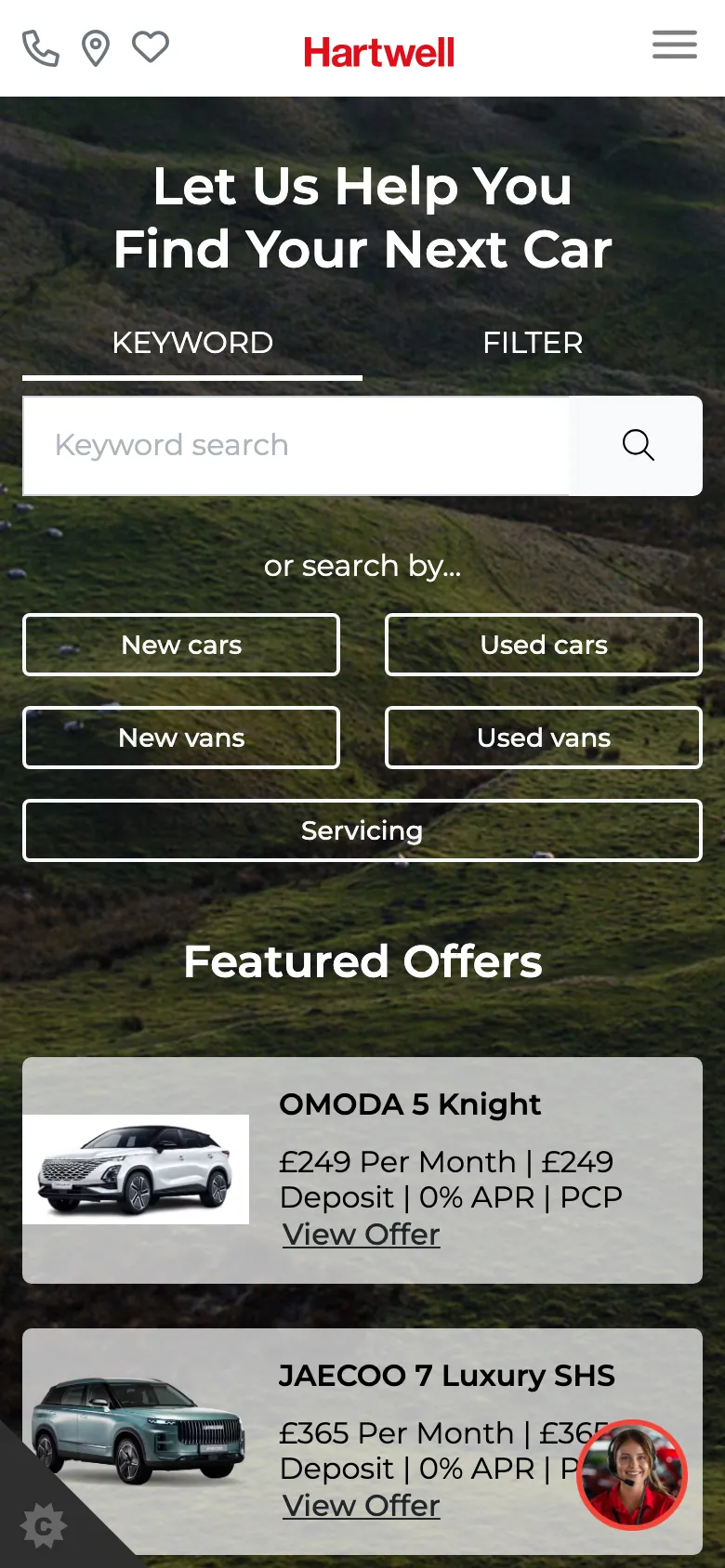View Offer for JAECOO 7 Luxury SHS
The height and width of the screenshot is (1568, 725).
pyautogui.click(x=362, y=1506)
